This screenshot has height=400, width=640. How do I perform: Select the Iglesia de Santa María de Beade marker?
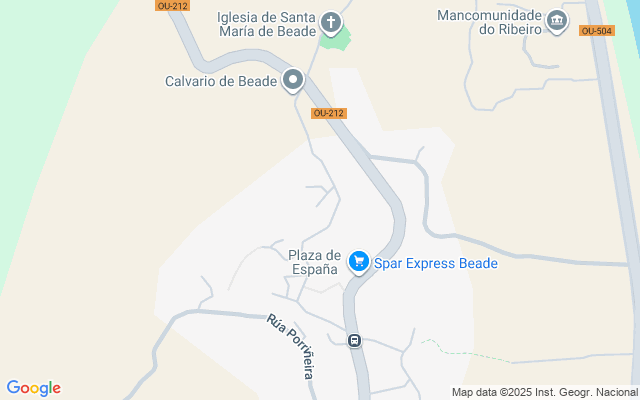click(x=331, y=23)
